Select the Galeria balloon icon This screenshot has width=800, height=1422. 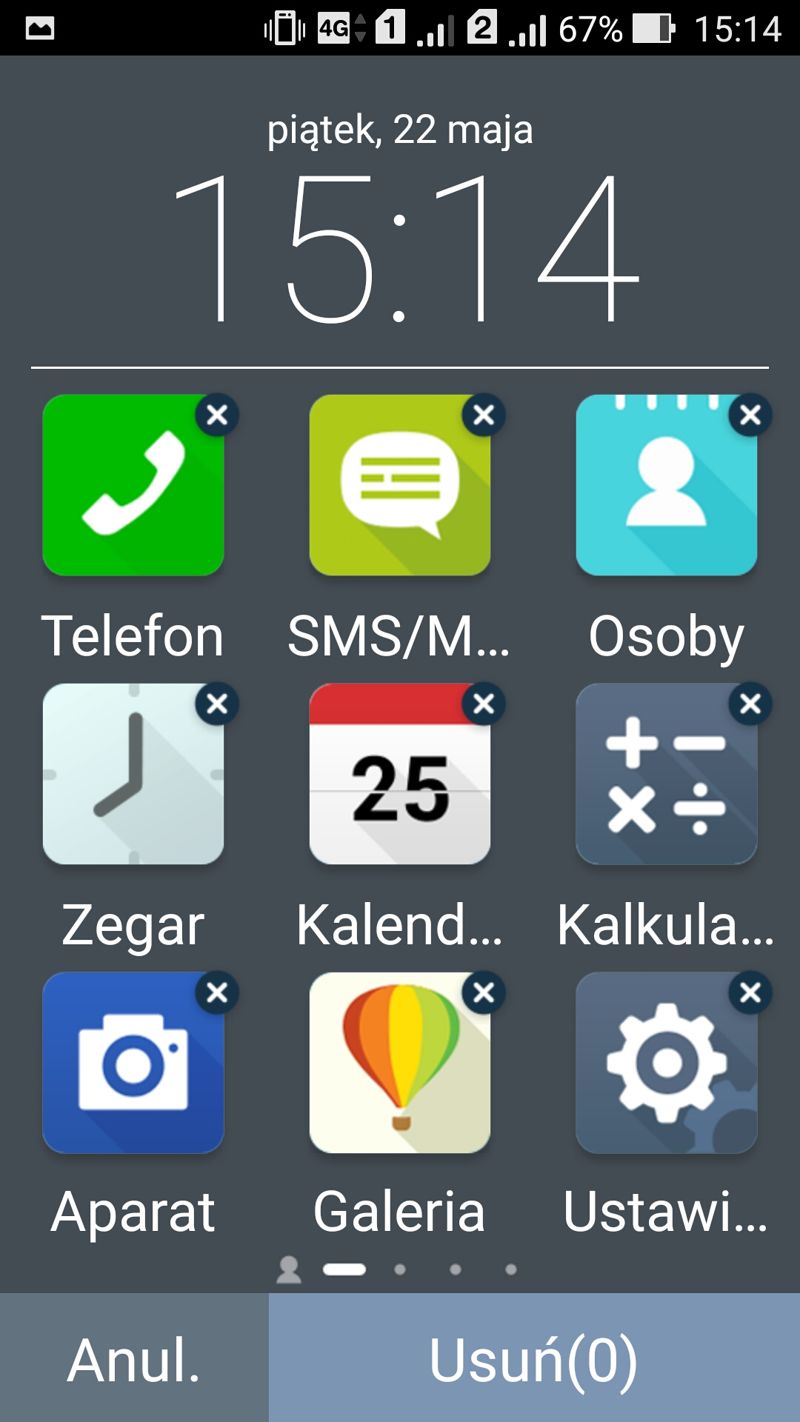click(x=400, y=1063)
